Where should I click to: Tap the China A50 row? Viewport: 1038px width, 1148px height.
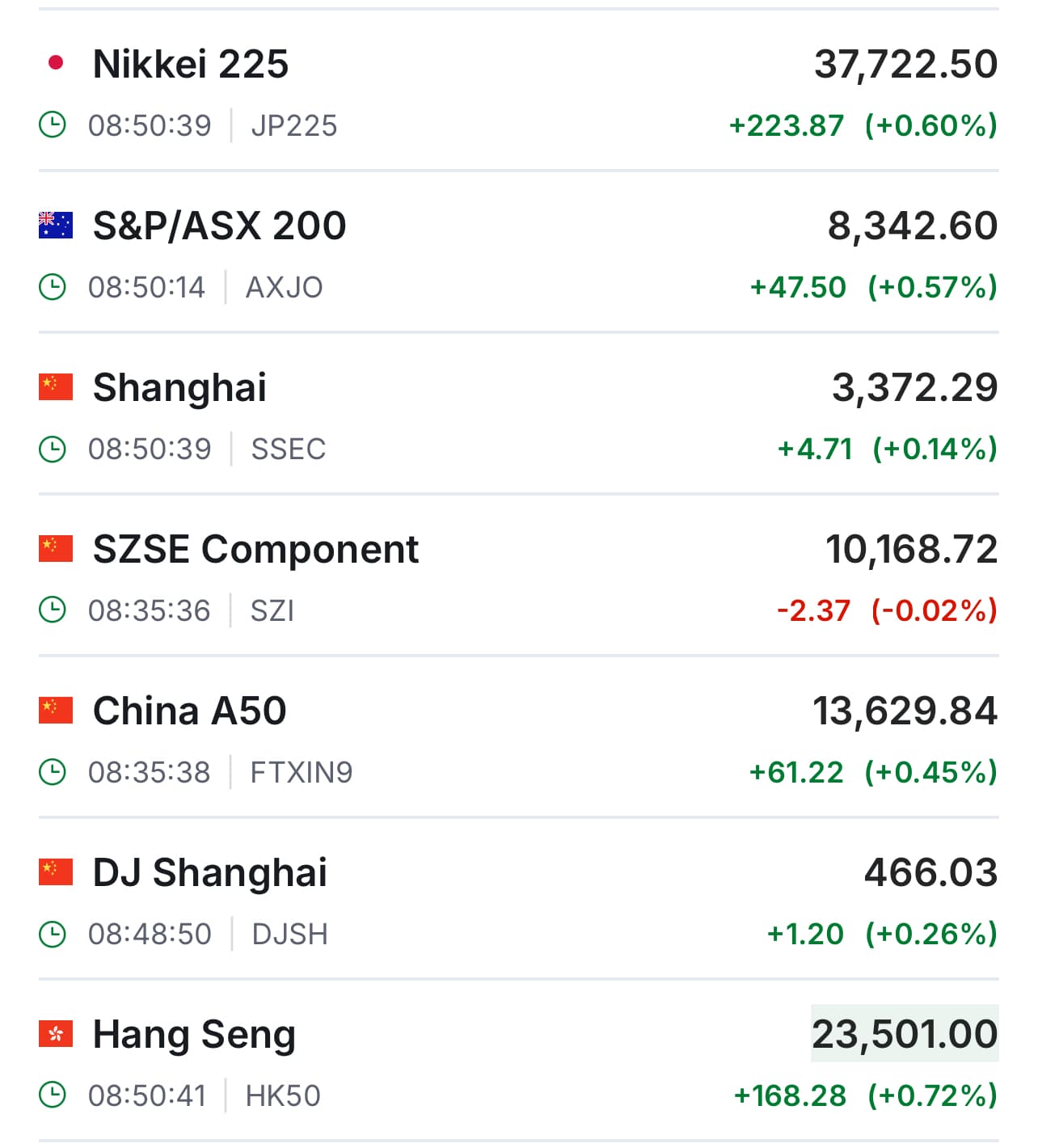pos(189,711)
